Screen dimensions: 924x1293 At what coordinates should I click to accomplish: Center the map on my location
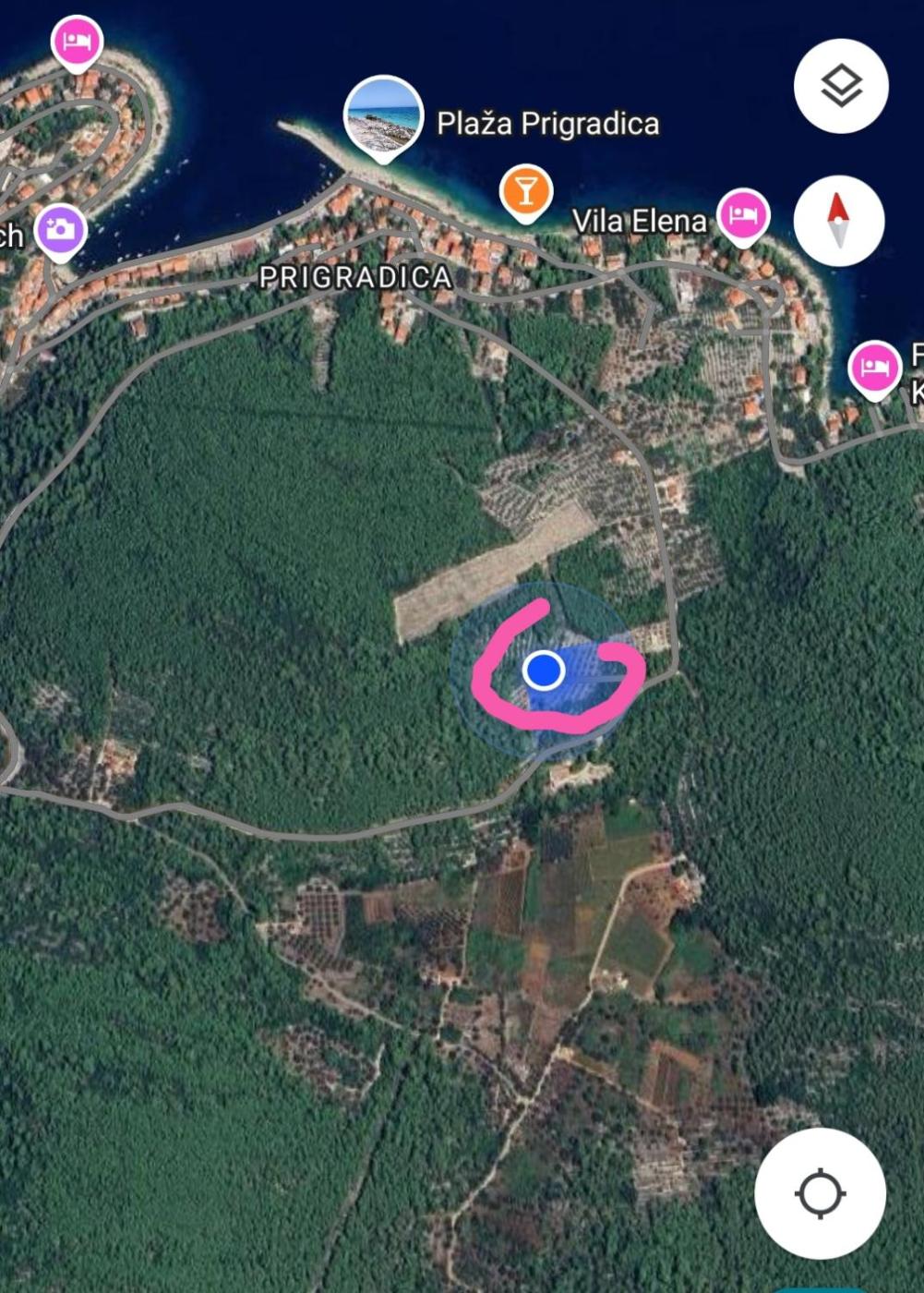point(820,1192)
